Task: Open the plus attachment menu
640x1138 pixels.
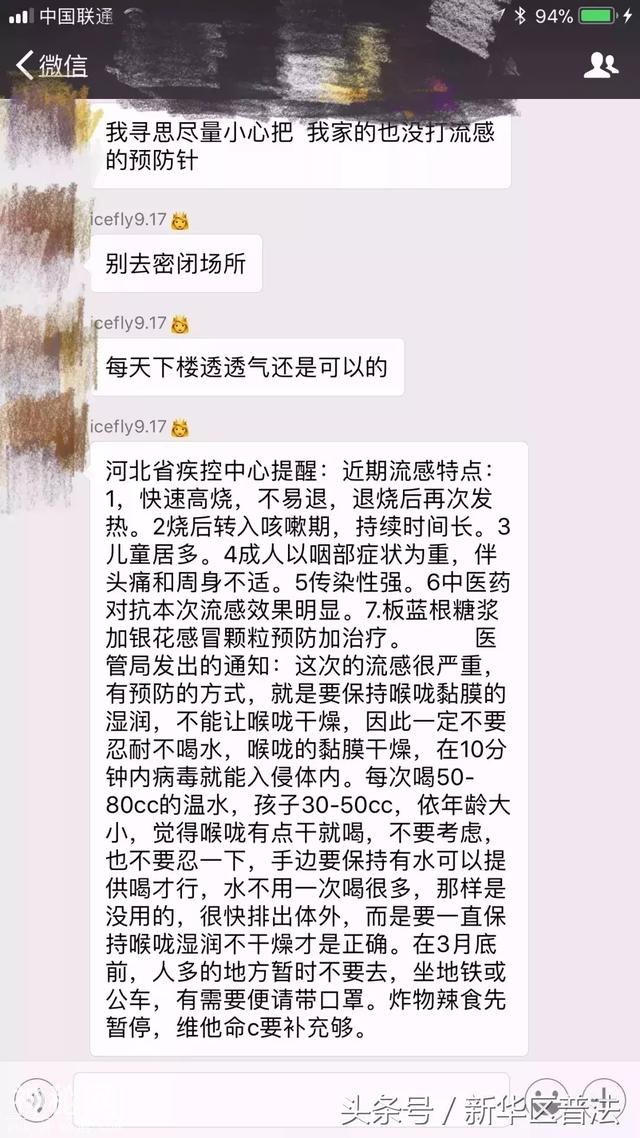Action: coord(605,1099)
